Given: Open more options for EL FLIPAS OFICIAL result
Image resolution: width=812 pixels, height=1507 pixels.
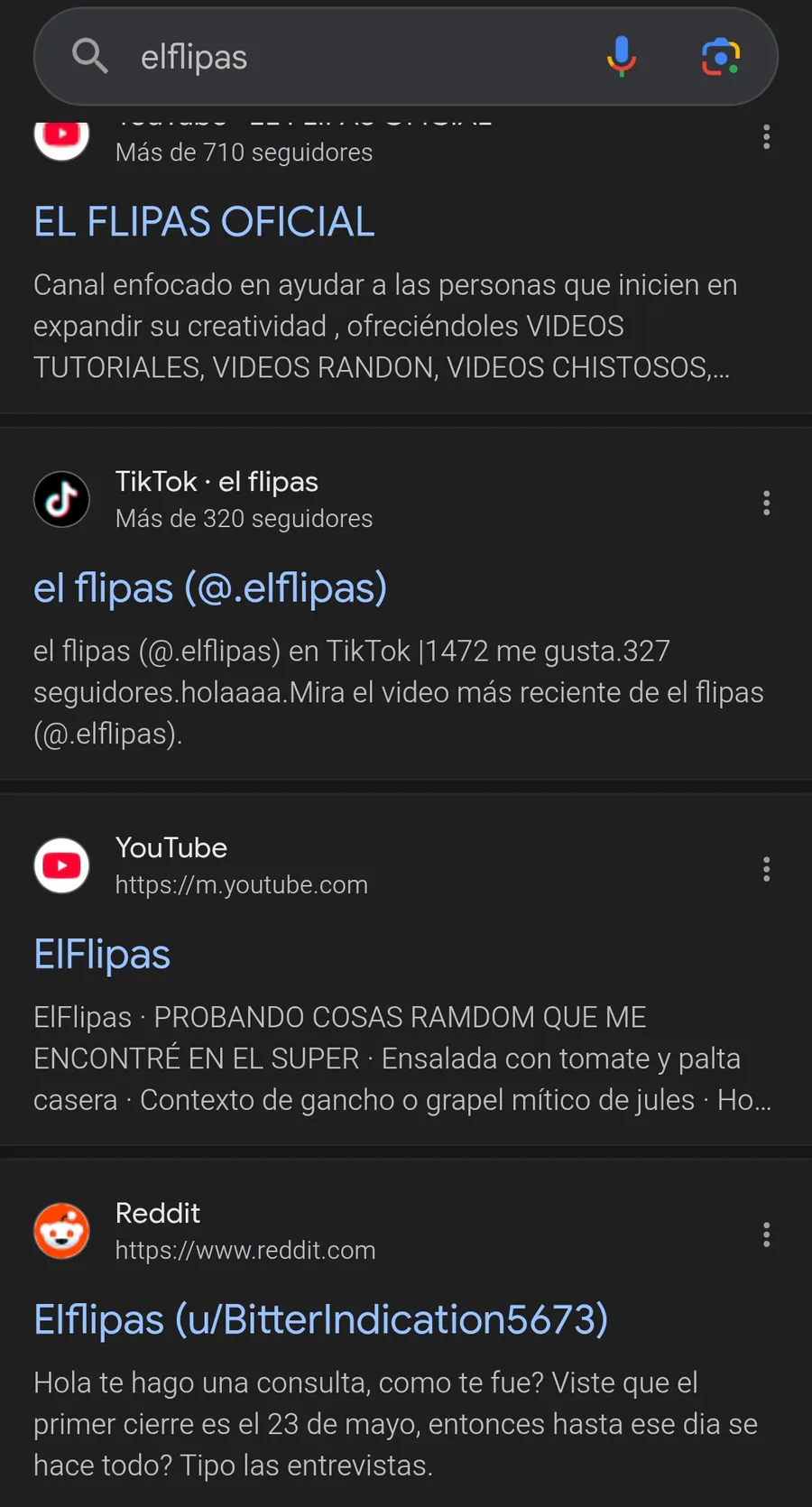Looking at the screenshot, I should pyautogui.click(x=767, y=137).
